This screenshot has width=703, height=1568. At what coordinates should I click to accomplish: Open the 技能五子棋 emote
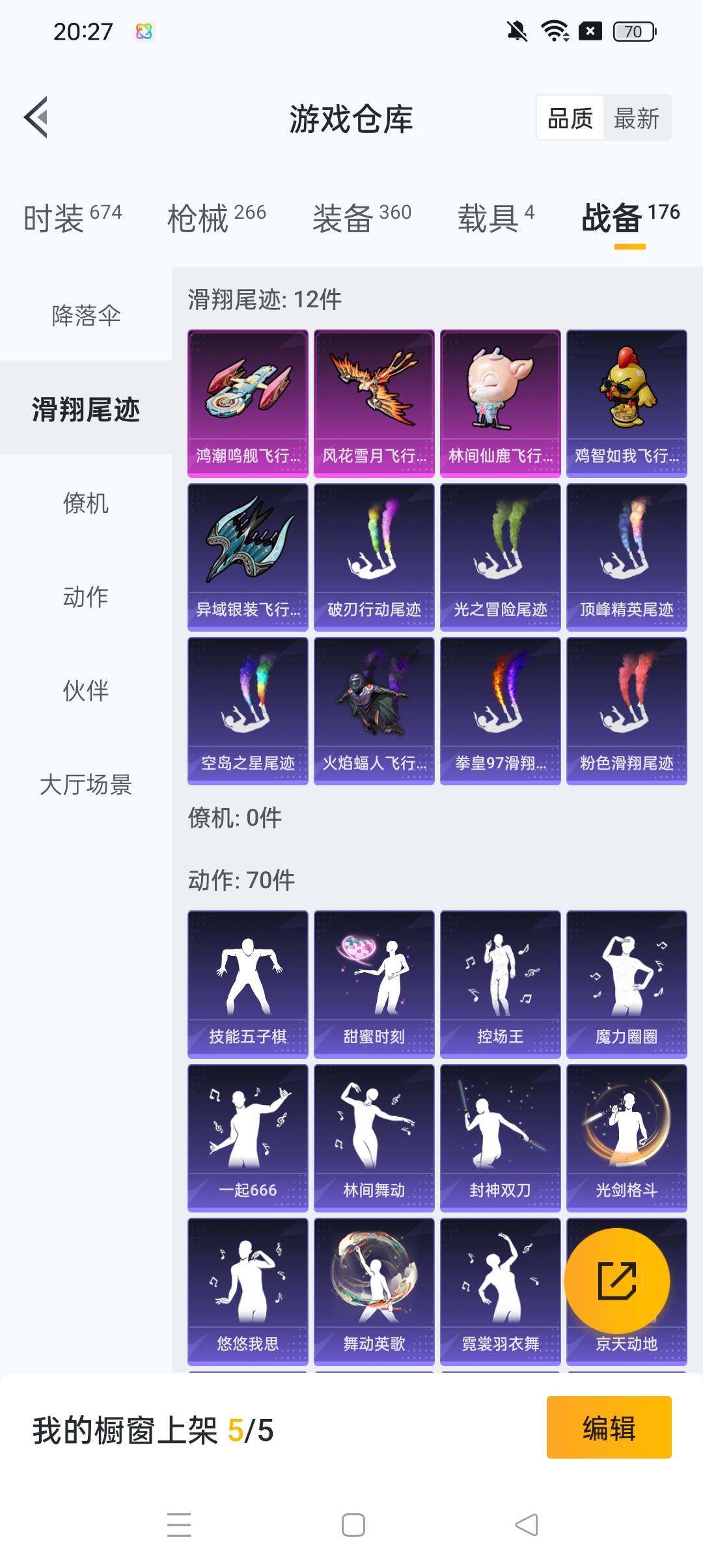[247, 983]
